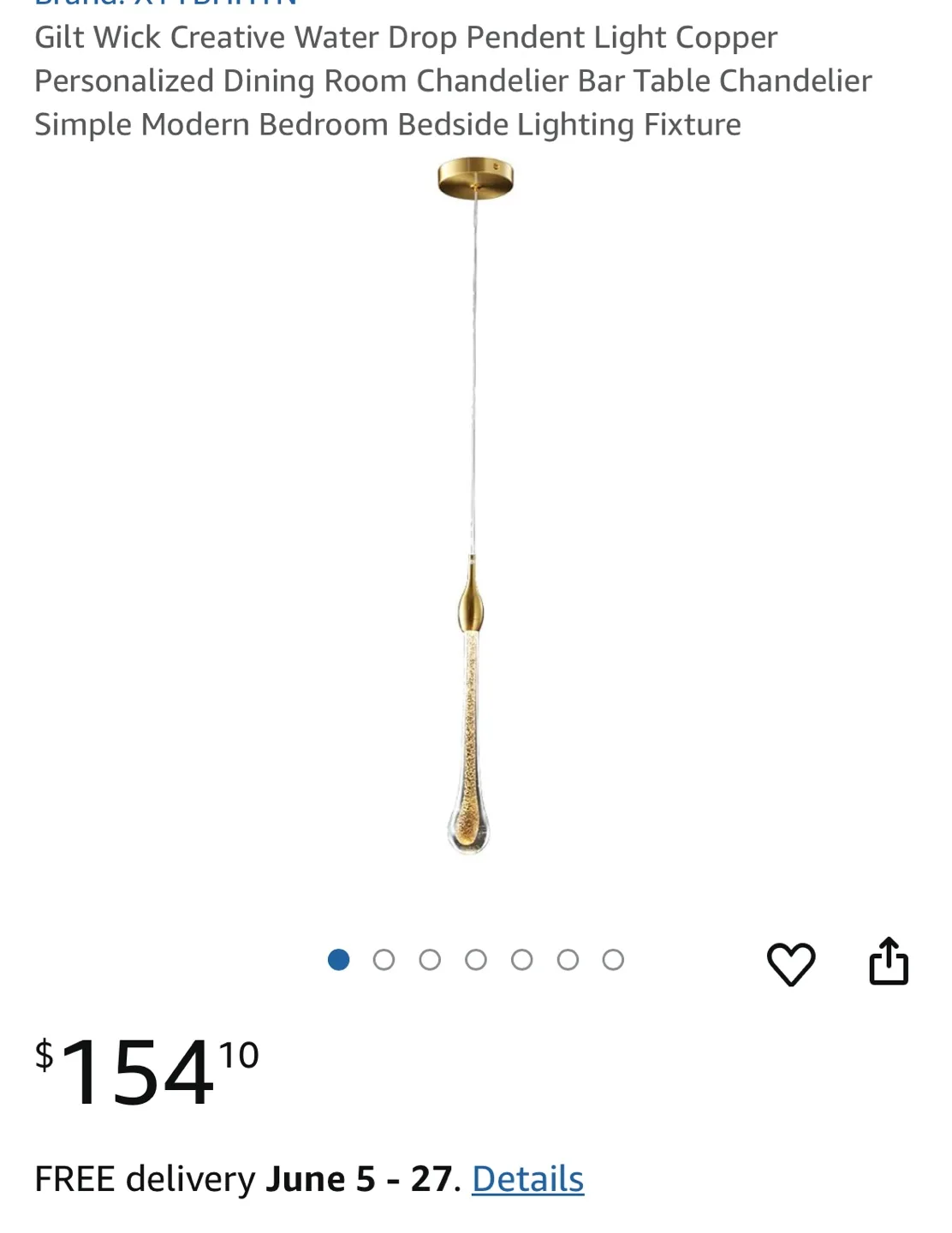This screenshot has width=952, height=1233.
Task: Open the share options for this product
Action: 890,961
